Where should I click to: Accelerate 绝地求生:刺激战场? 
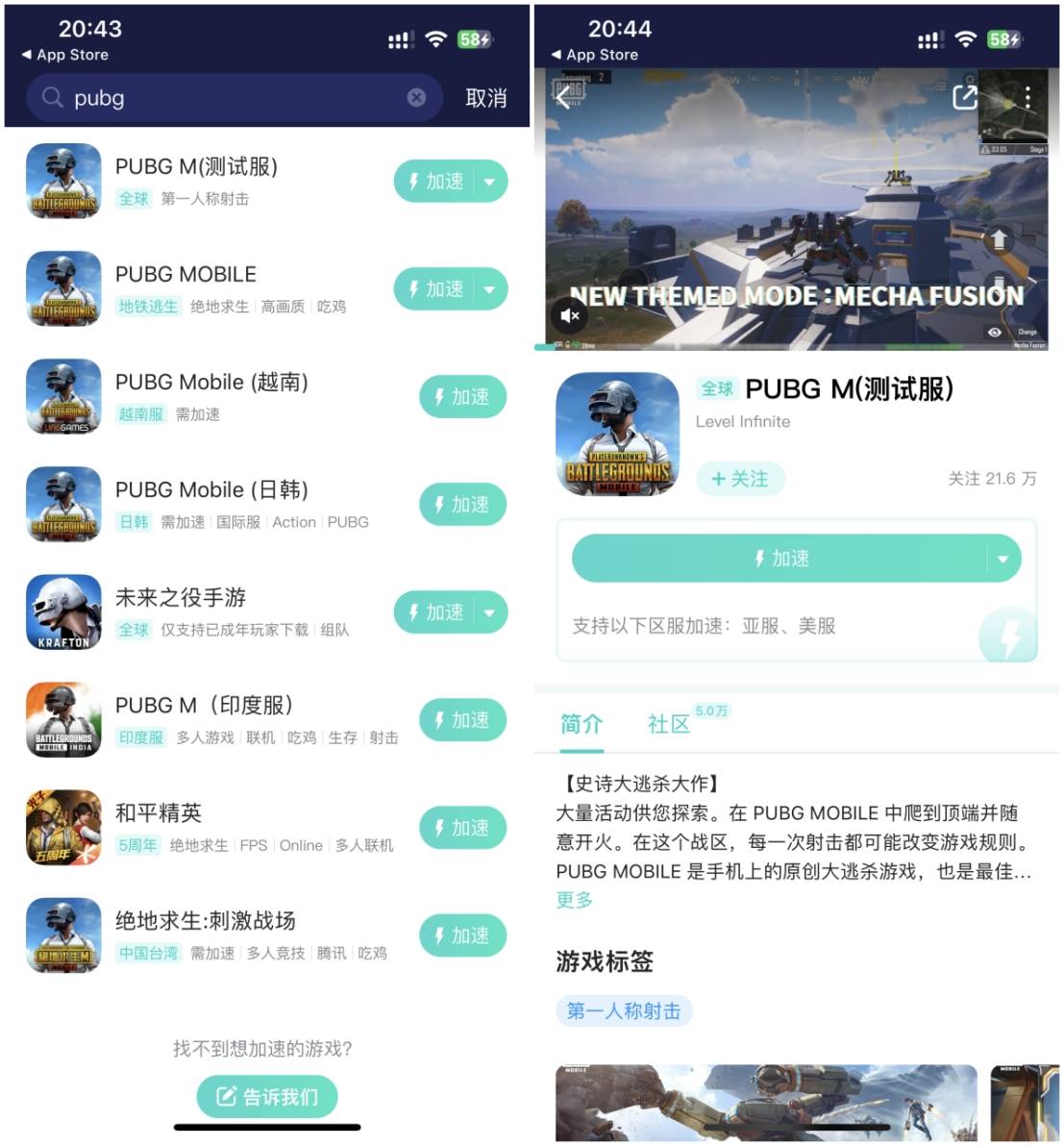462,935
